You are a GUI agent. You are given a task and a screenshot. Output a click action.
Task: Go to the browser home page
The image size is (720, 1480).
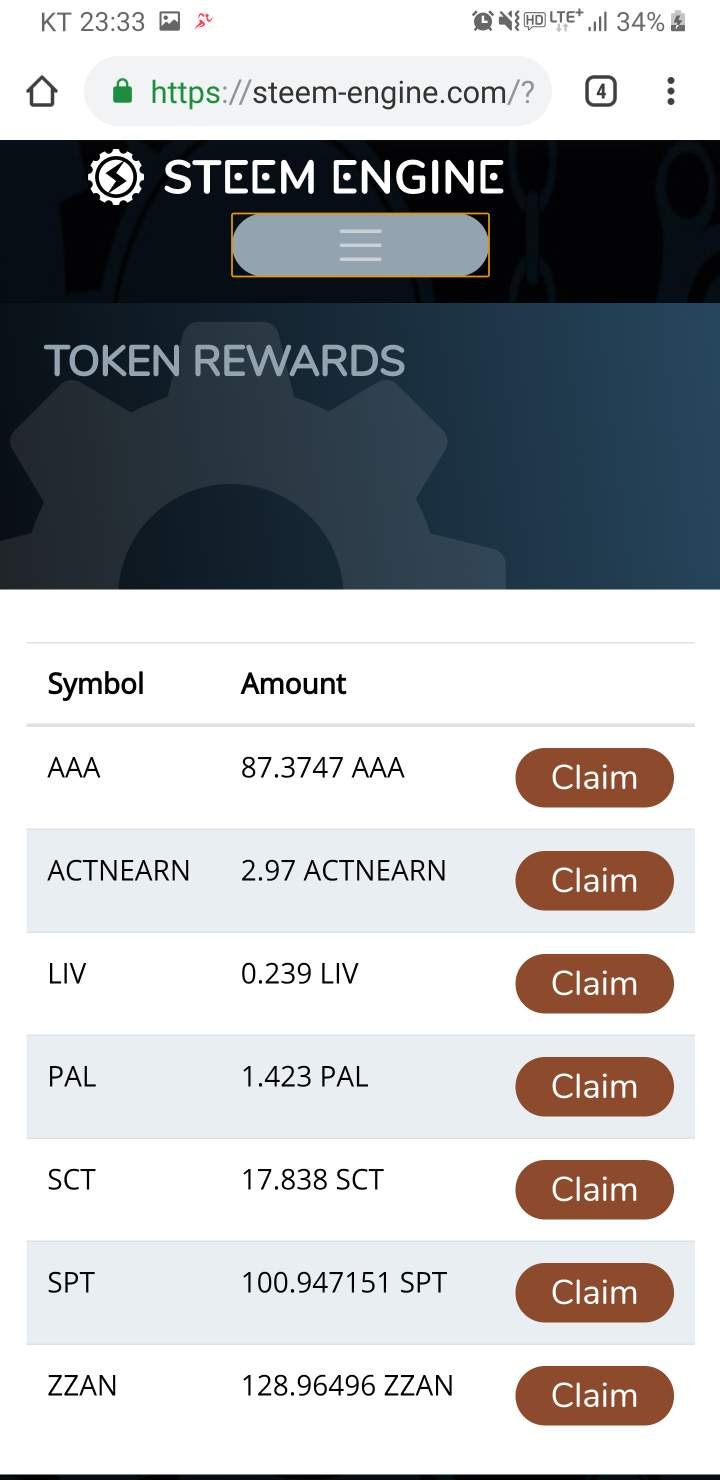(42, 92)
